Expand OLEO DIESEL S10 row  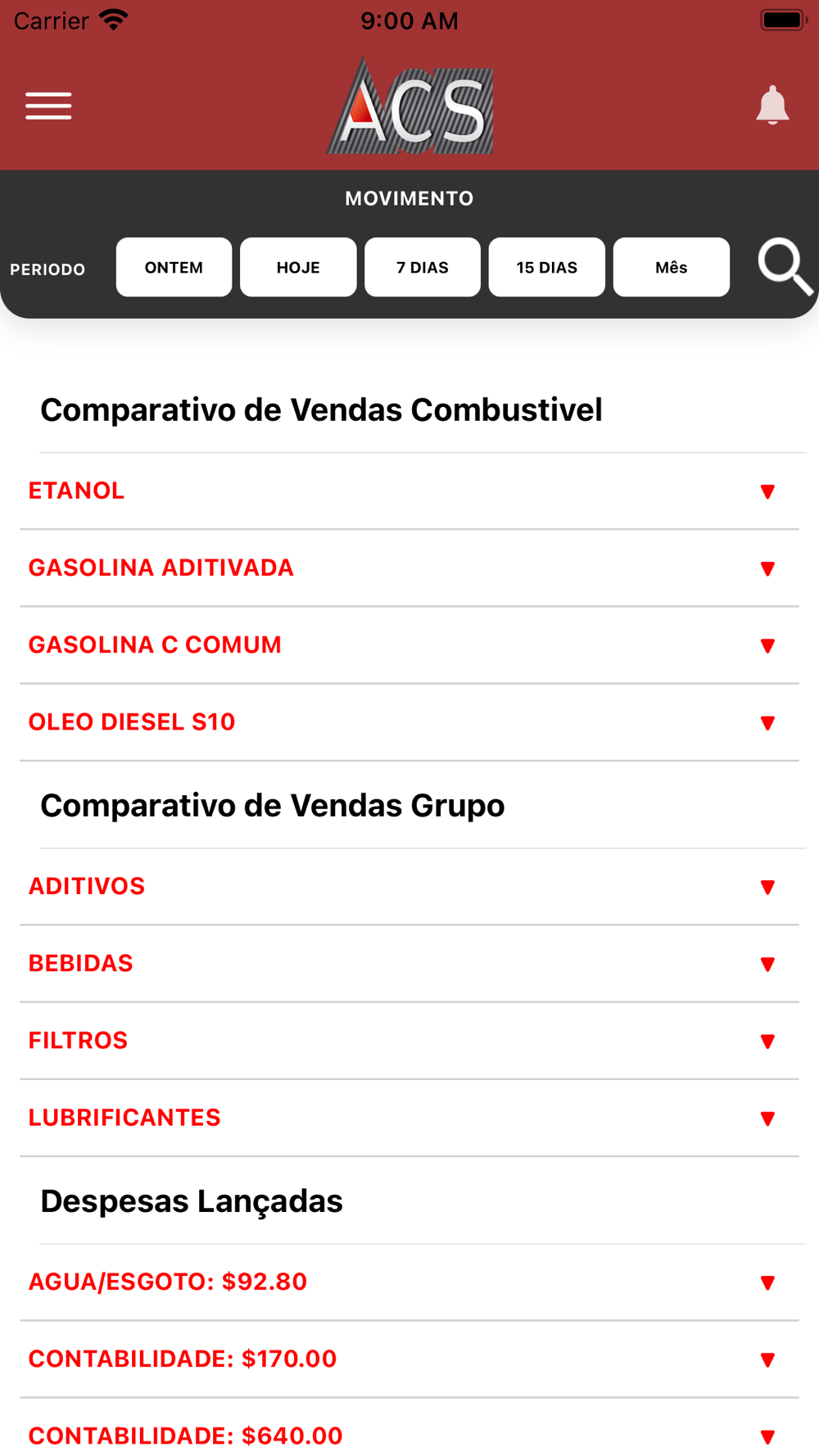[x=409, y=721]
